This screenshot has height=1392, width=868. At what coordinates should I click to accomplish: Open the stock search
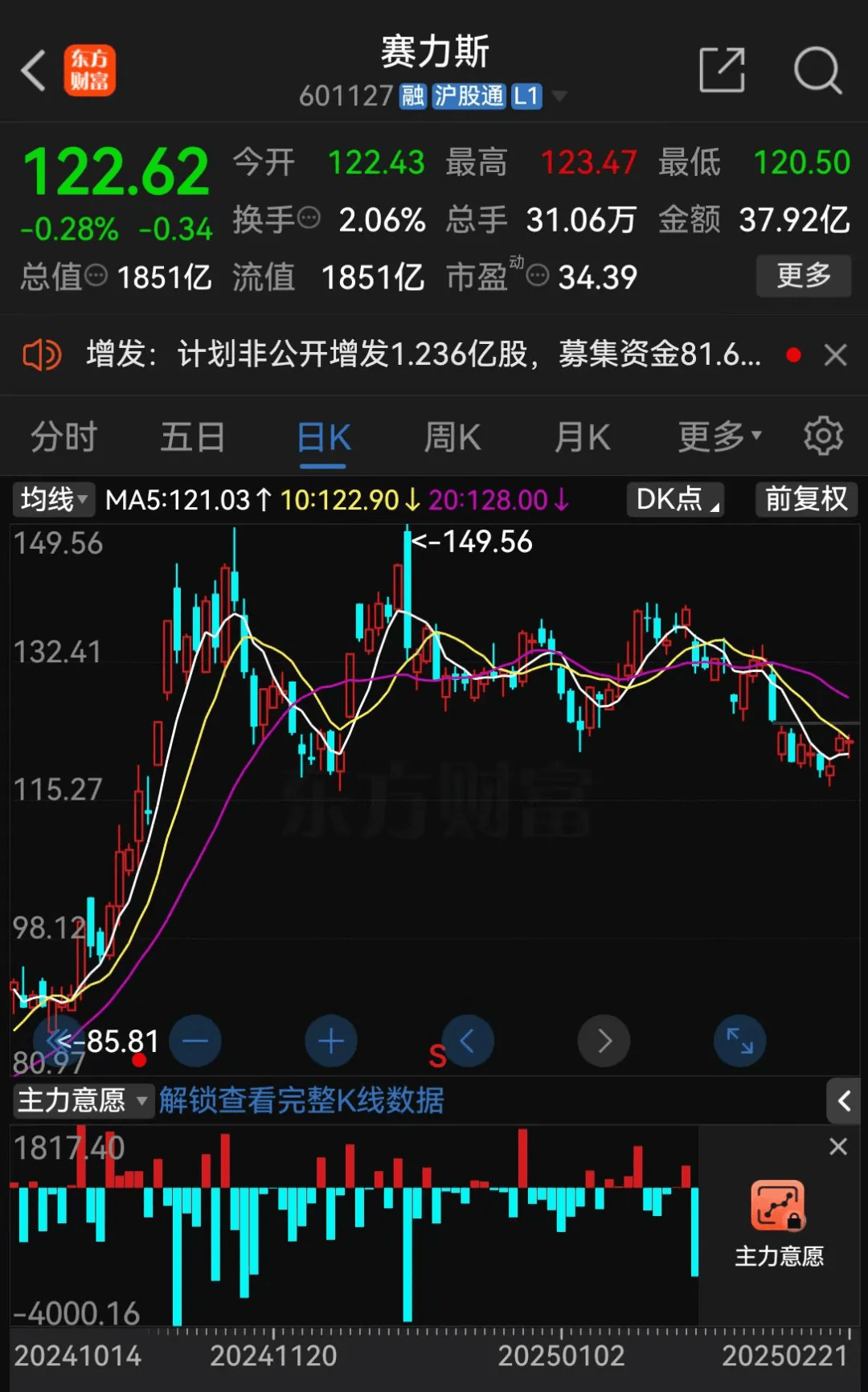pos(817,71)
